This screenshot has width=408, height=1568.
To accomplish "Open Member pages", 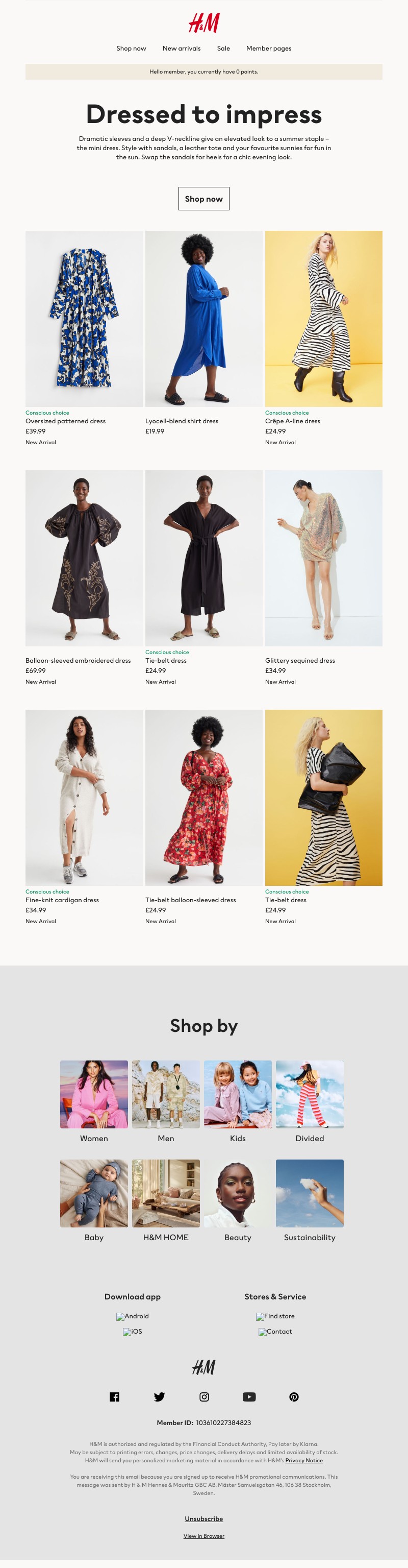I will point(268,49).
